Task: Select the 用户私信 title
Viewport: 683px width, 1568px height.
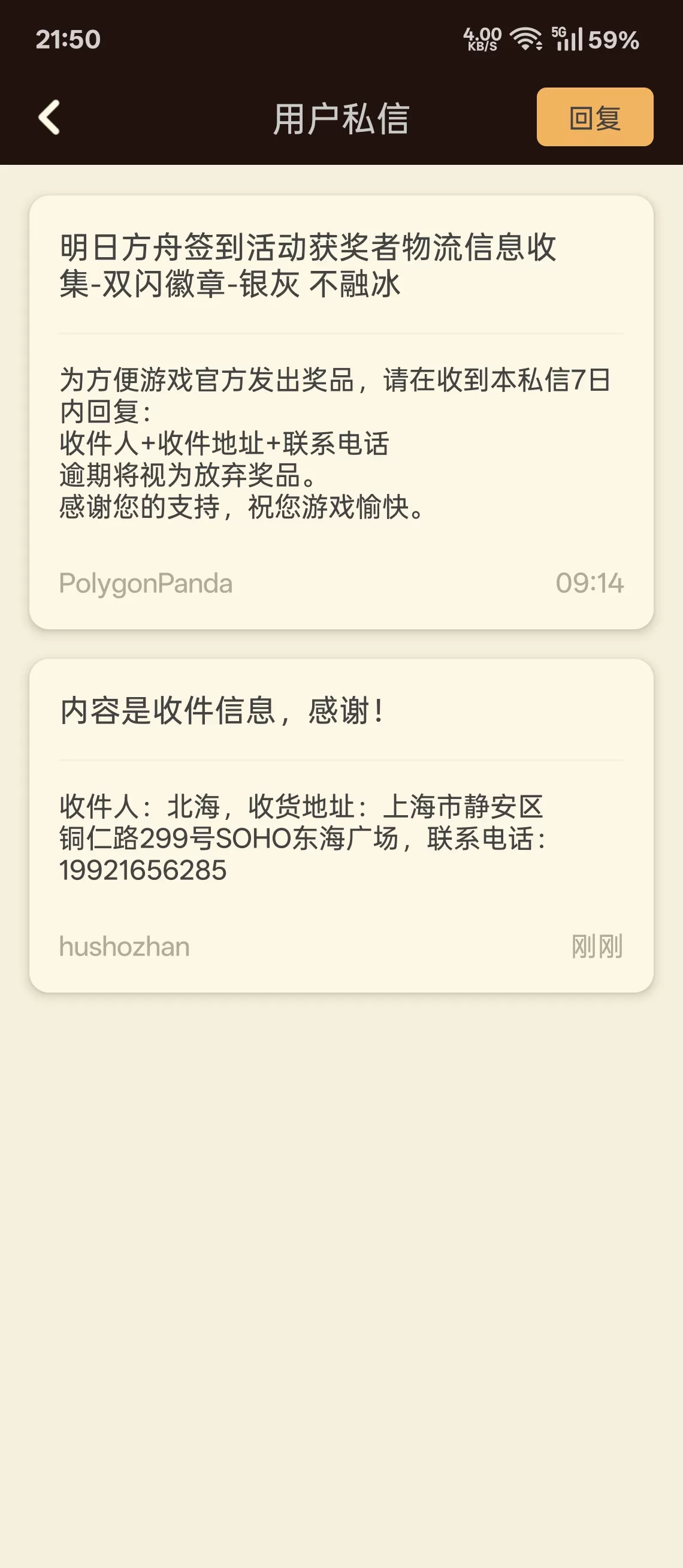Action: 341,117
